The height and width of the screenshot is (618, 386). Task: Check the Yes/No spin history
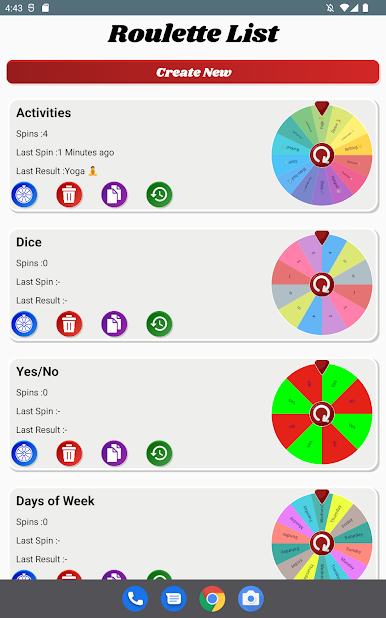tap(159, 453)
